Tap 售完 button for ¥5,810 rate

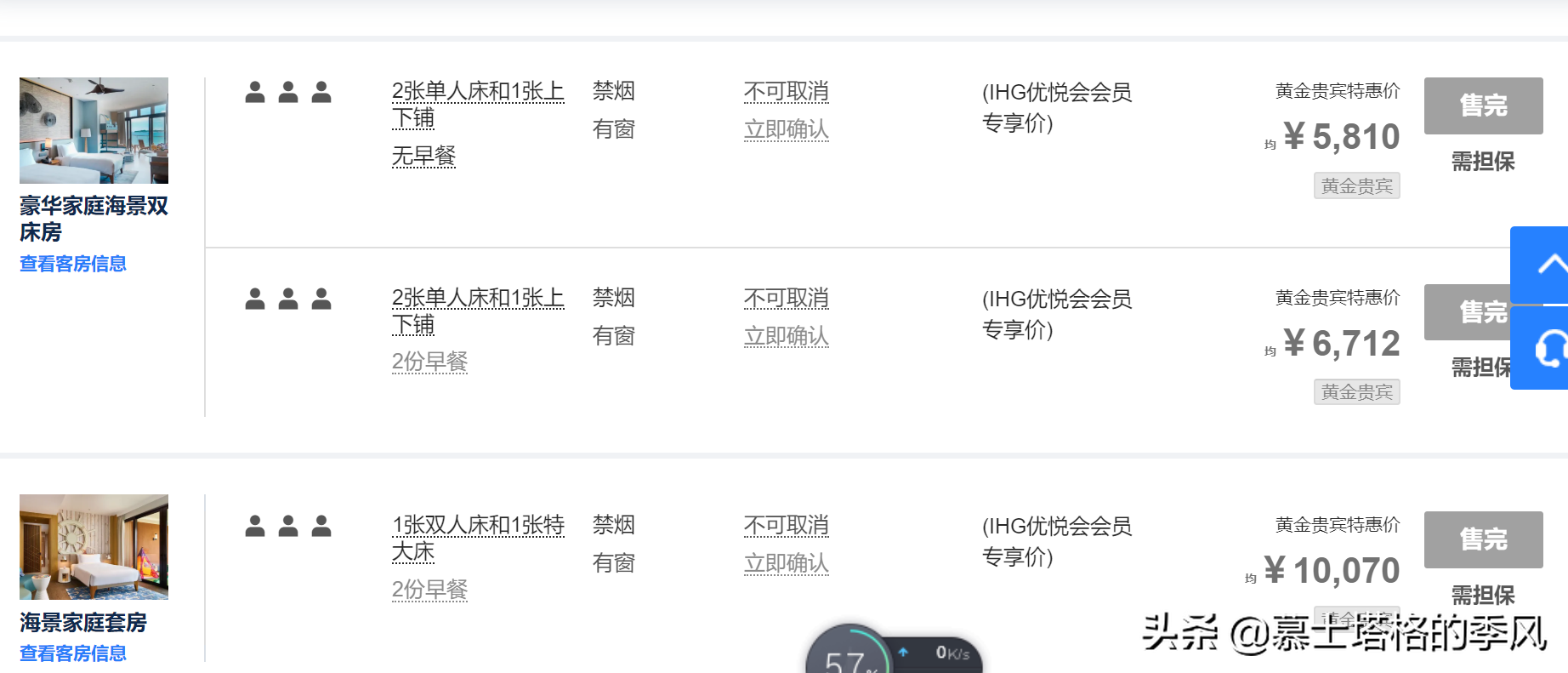(1483, 106)
